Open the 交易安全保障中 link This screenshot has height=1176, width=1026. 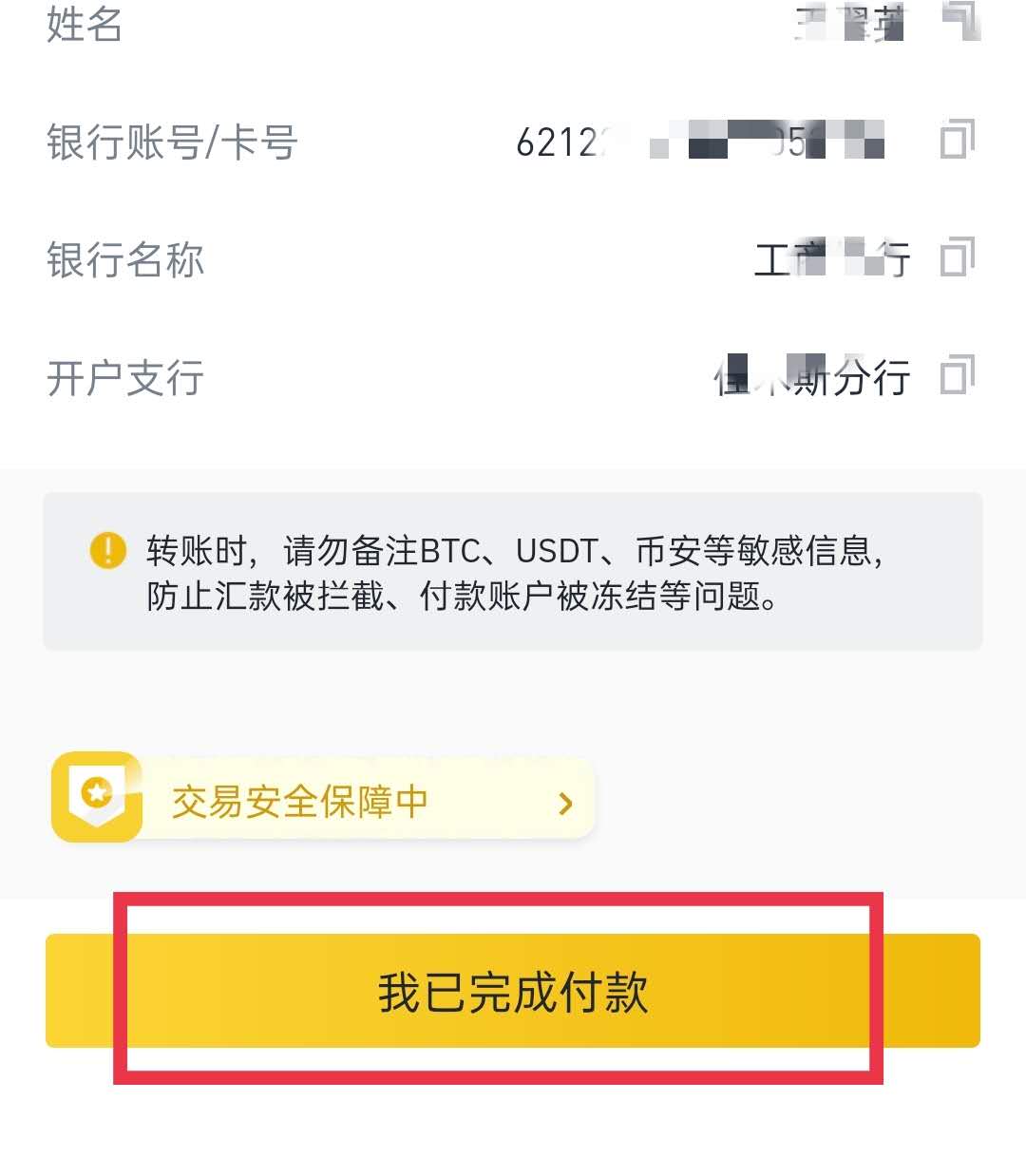pos(302,799)
